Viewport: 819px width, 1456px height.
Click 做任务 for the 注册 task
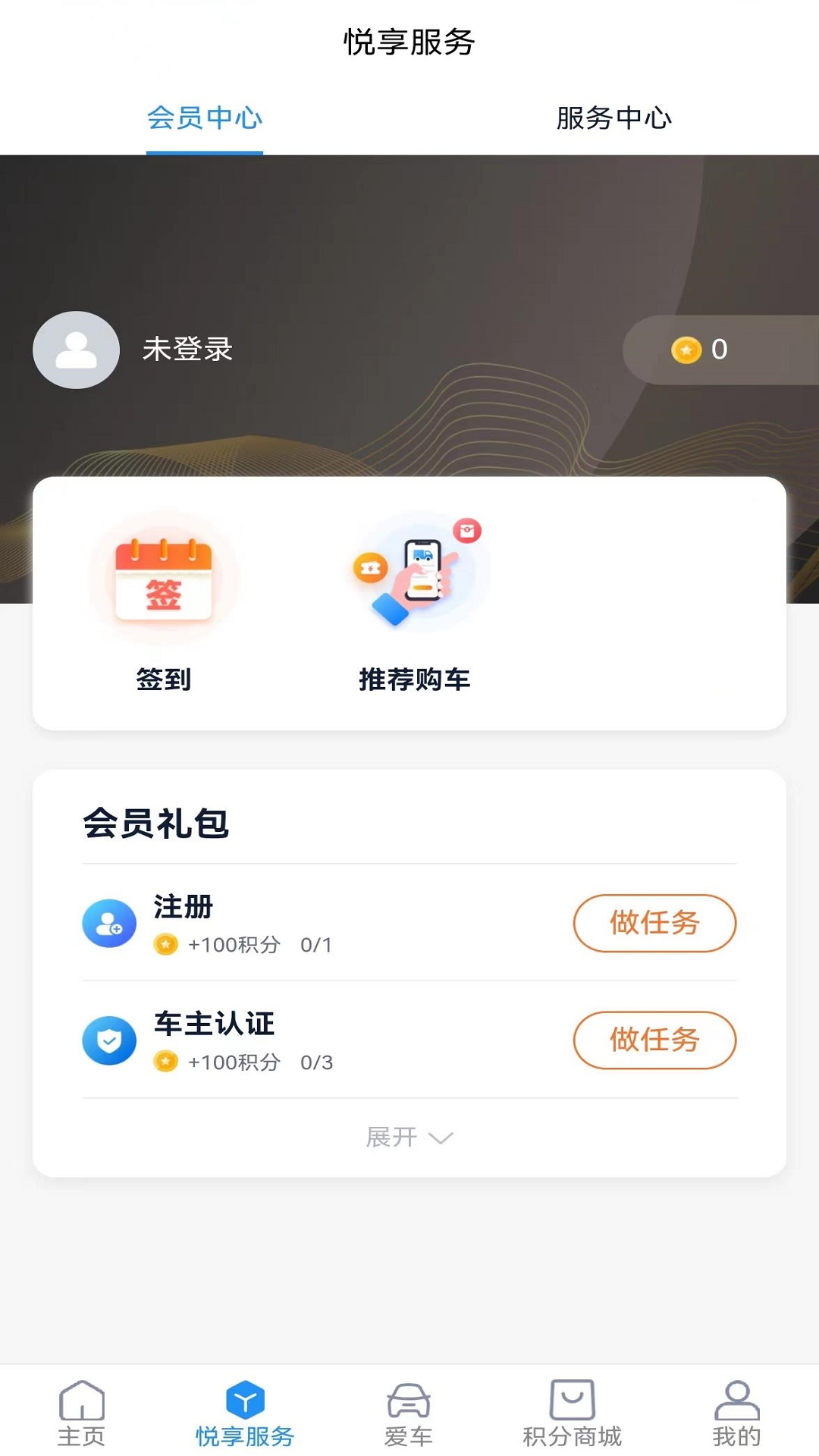tap(655, 924)
